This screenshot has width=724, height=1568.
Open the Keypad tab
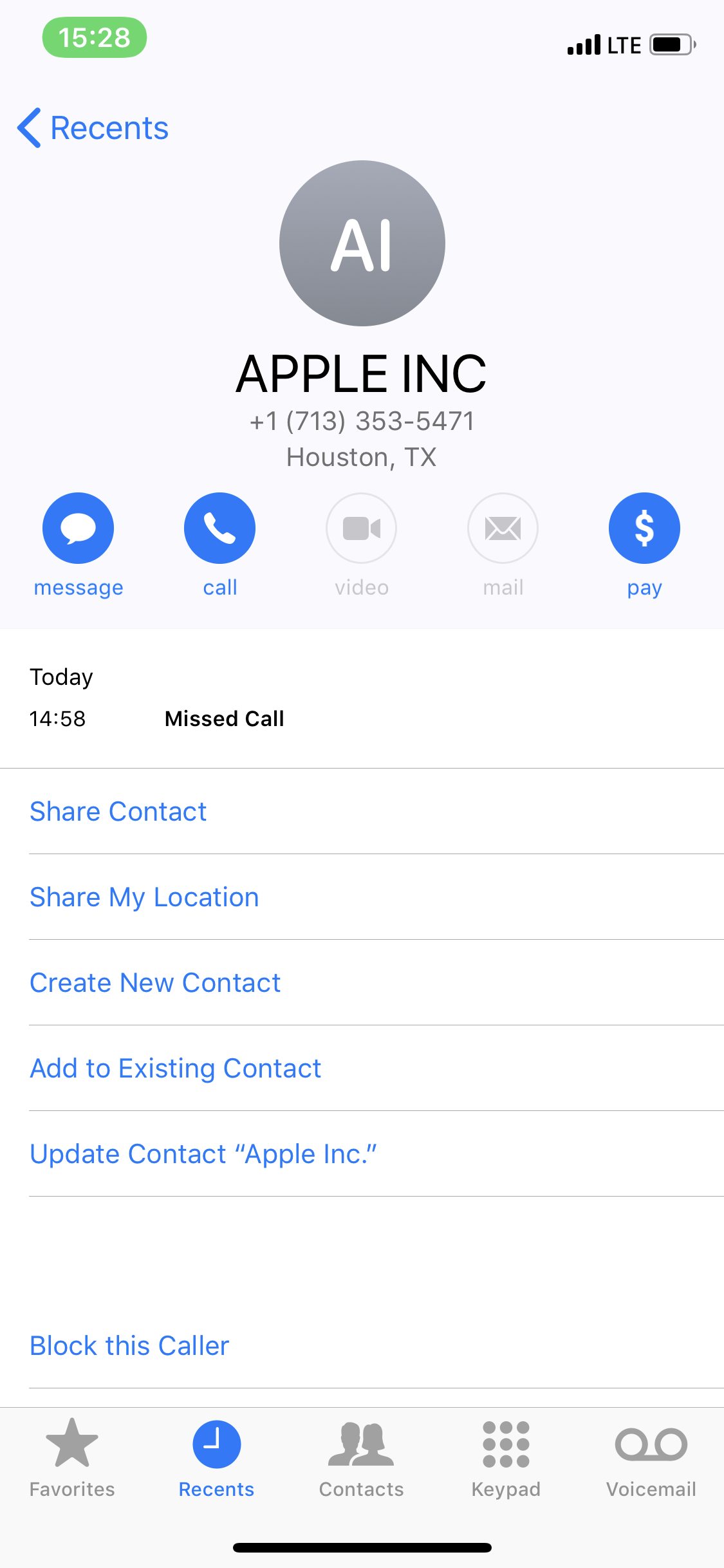point(506,1458)
